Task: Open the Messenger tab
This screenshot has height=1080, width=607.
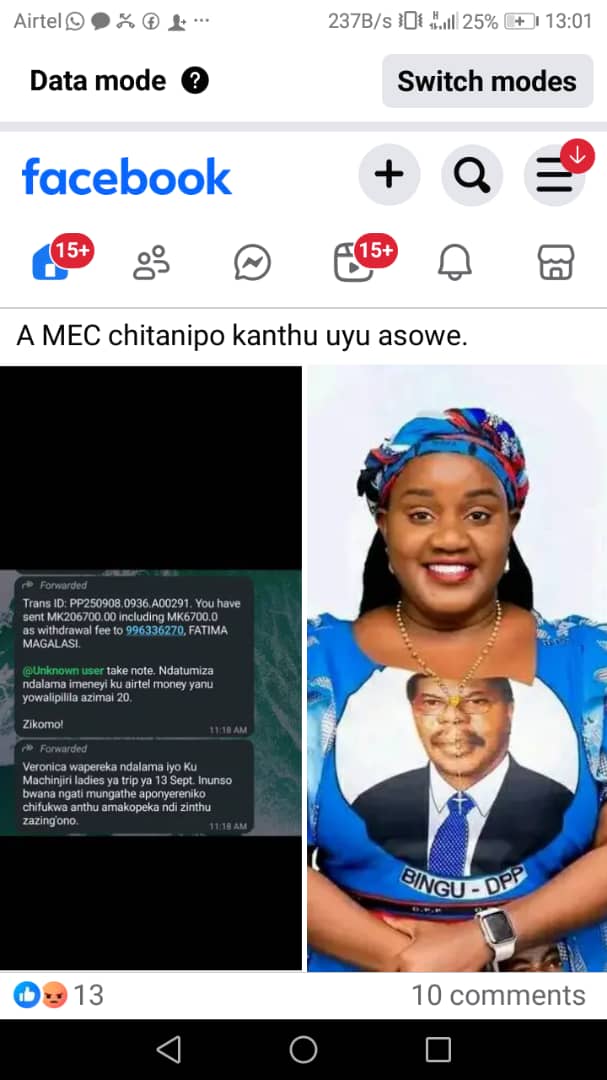Action: [x=252, y=263]
